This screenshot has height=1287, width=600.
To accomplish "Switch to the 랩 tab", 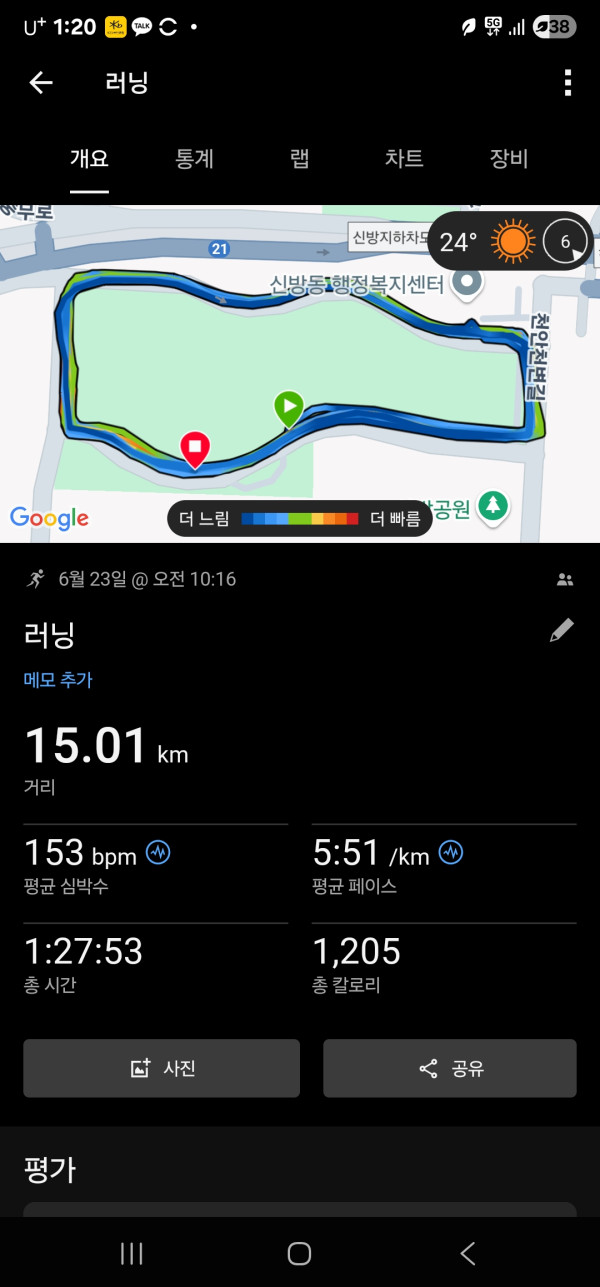I will click(x=299, y=159).
